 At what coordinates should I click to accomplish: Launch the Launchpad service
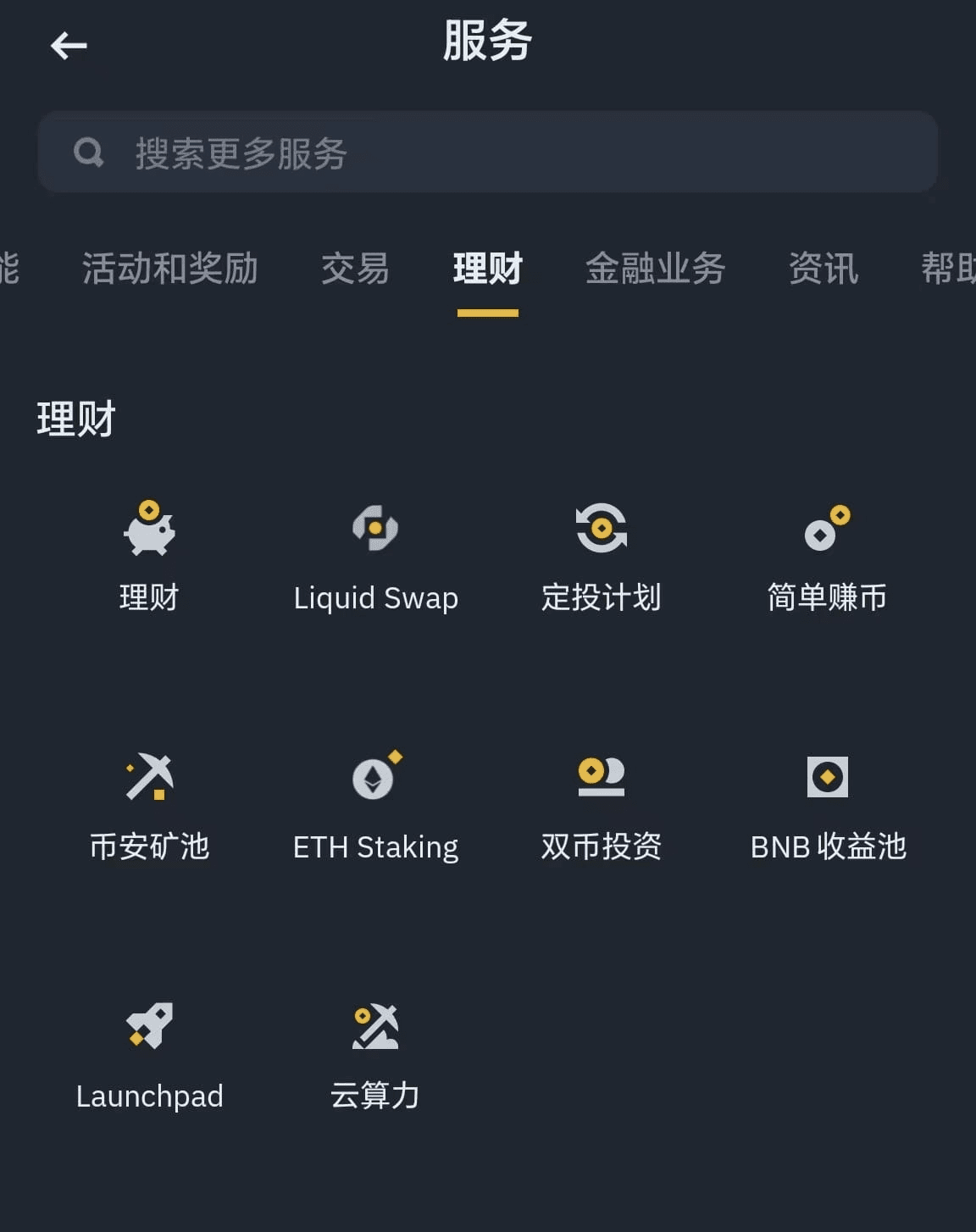[x=149, y=1052]
